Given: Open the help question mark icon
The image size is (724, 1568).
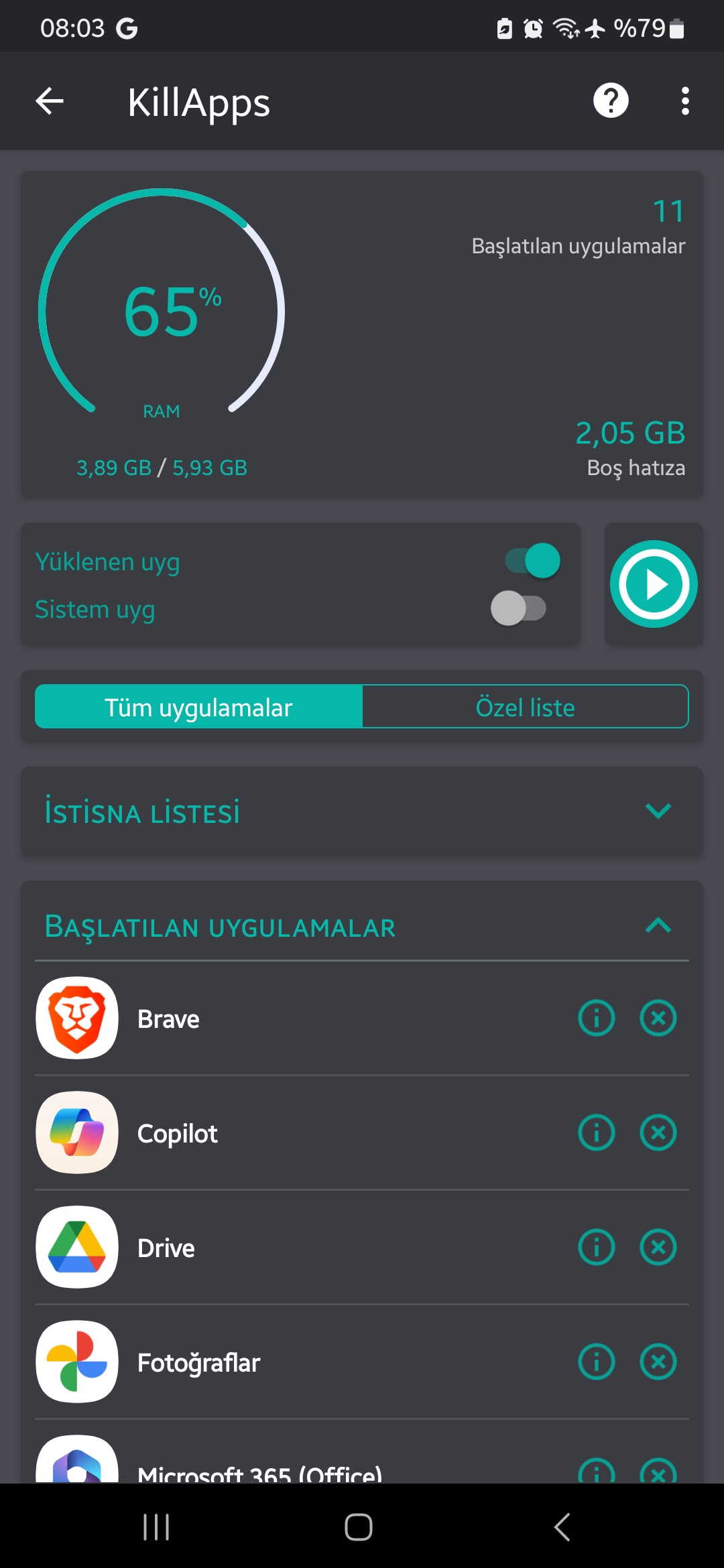Looking at the screenshot, I should point(610,101).
